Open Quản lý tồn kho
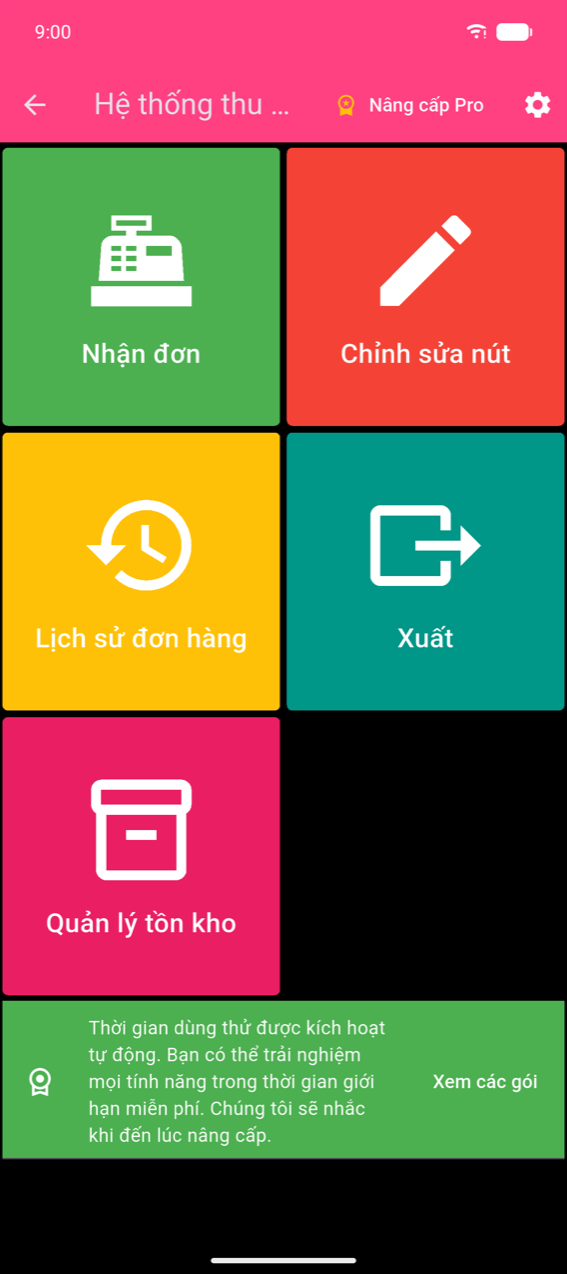This screenshot has height=1274, width=567. click(141, 856)
